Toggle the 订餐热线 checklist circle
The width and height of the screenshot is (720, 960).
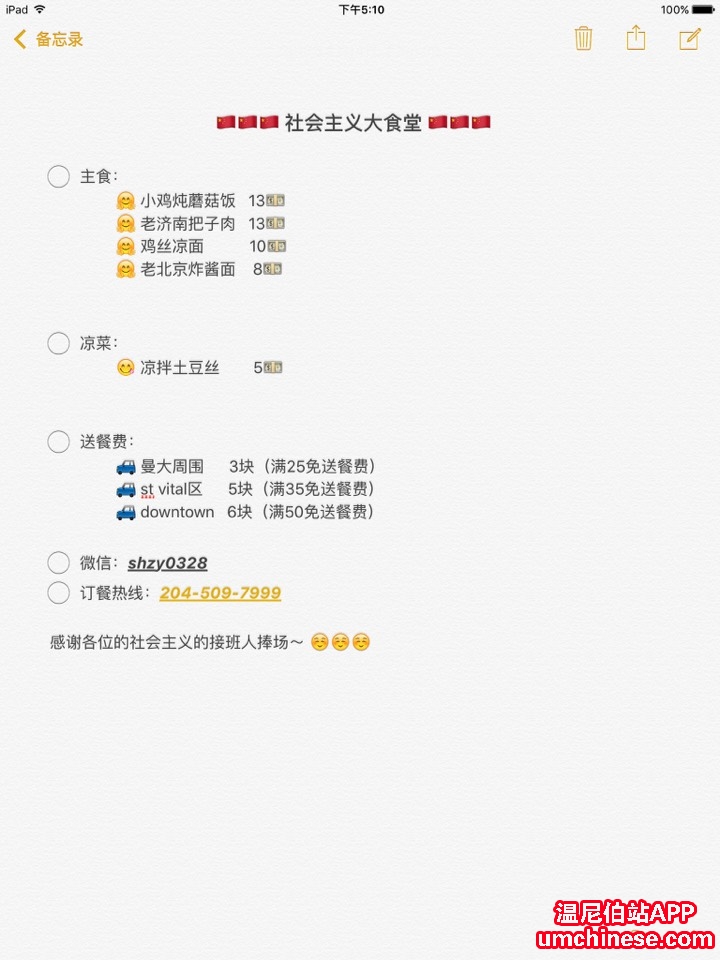click(x=58, y=593)
